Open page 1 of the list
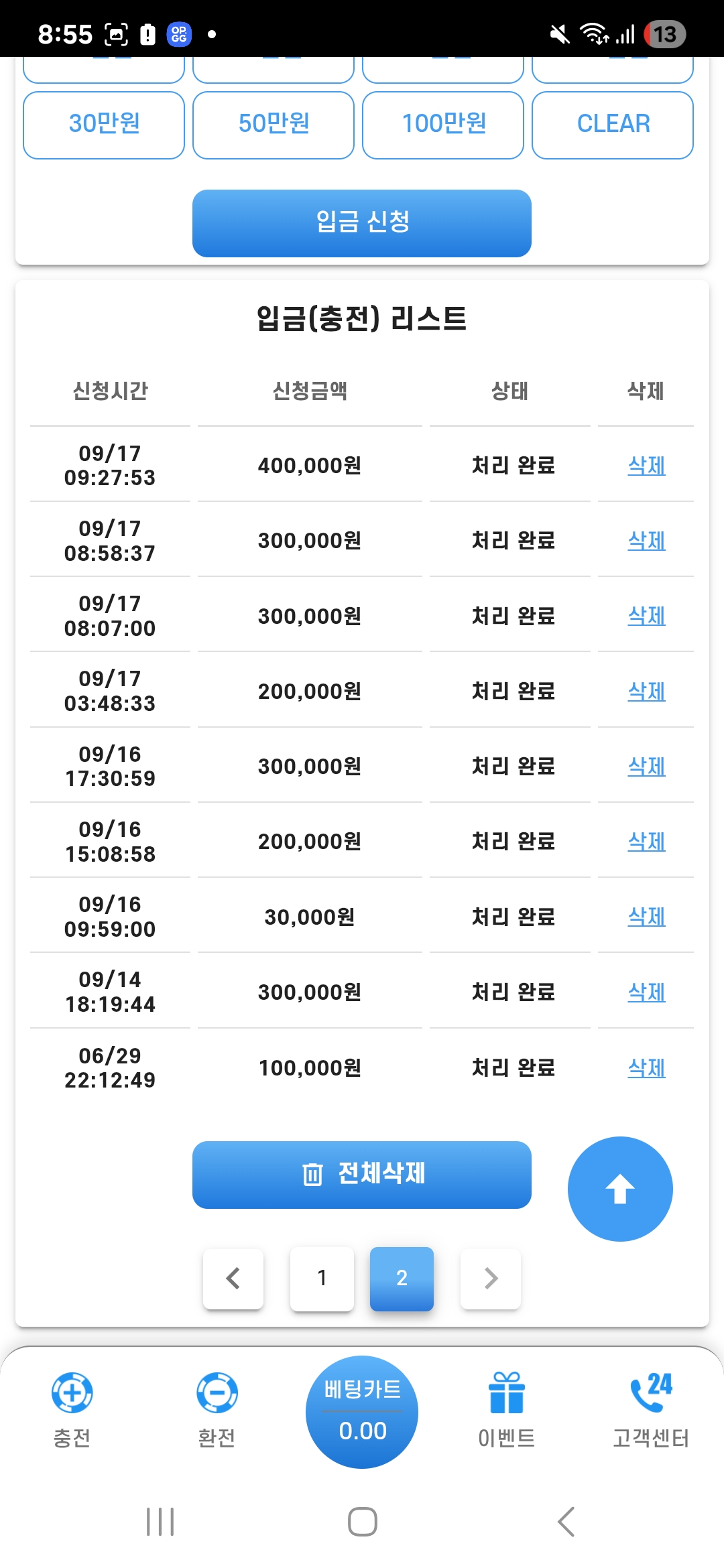724x1568 pixels. click(x=322, y=1279)
